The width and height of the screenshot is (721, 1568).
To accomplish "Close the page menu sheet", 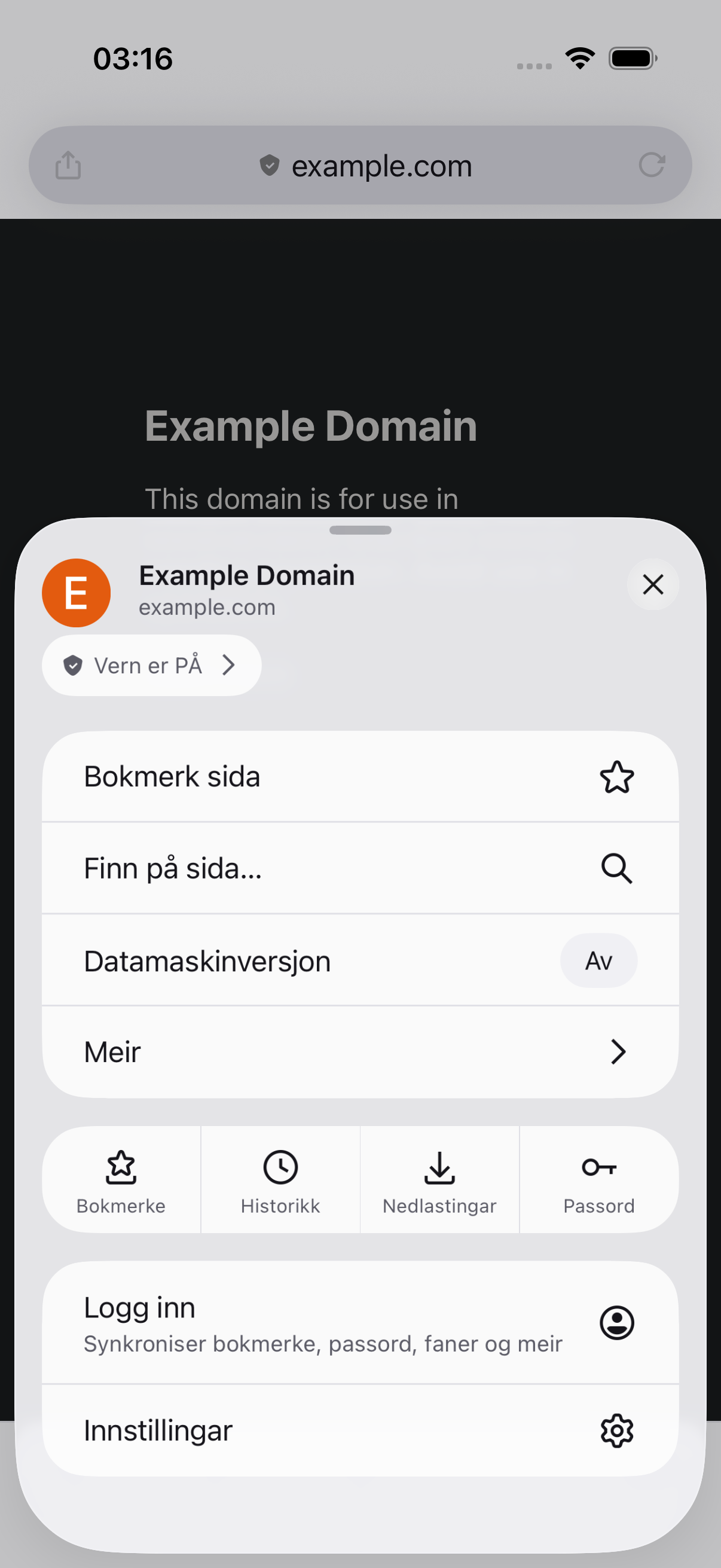I will coord(652,584).
